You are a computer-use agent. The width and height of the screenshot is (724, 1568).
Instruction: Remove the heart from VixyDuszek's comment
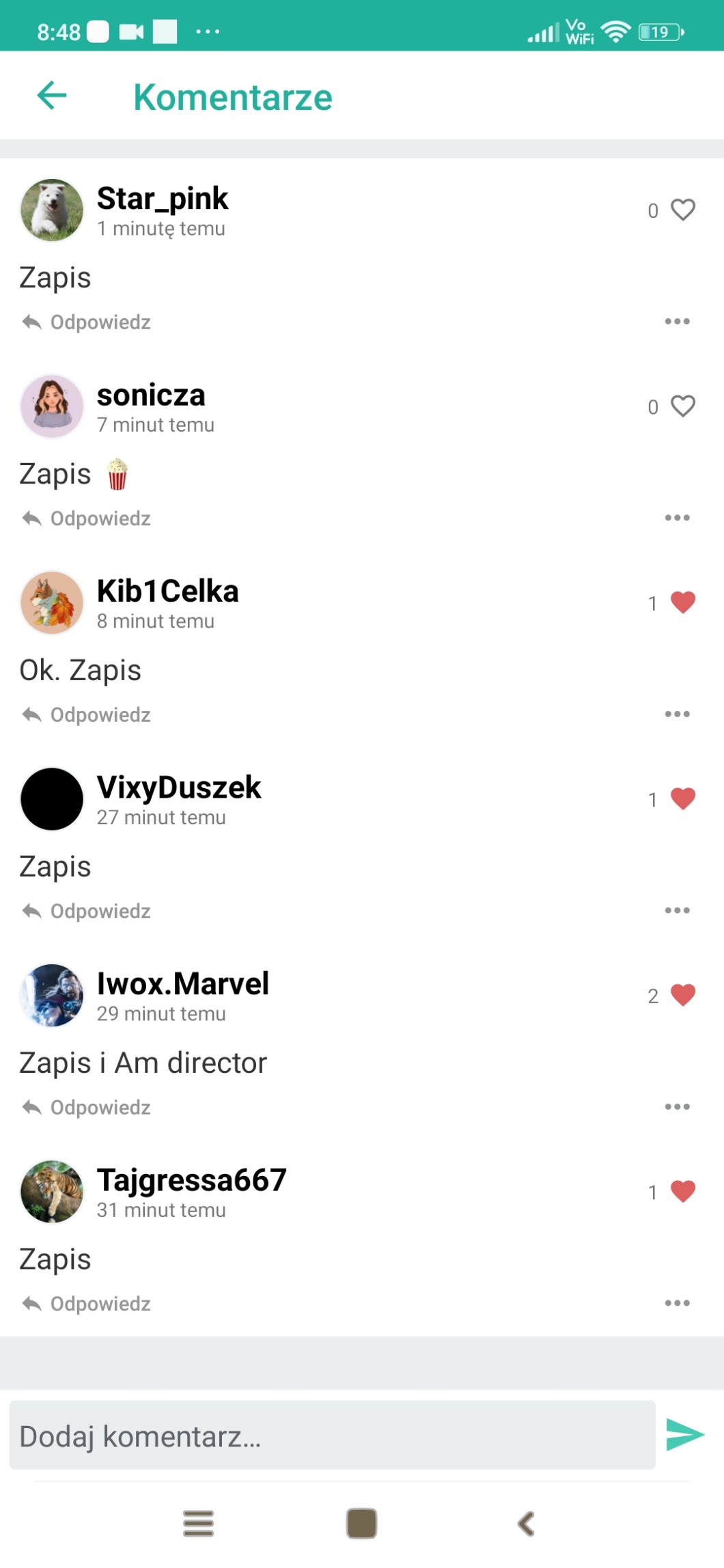682,798
